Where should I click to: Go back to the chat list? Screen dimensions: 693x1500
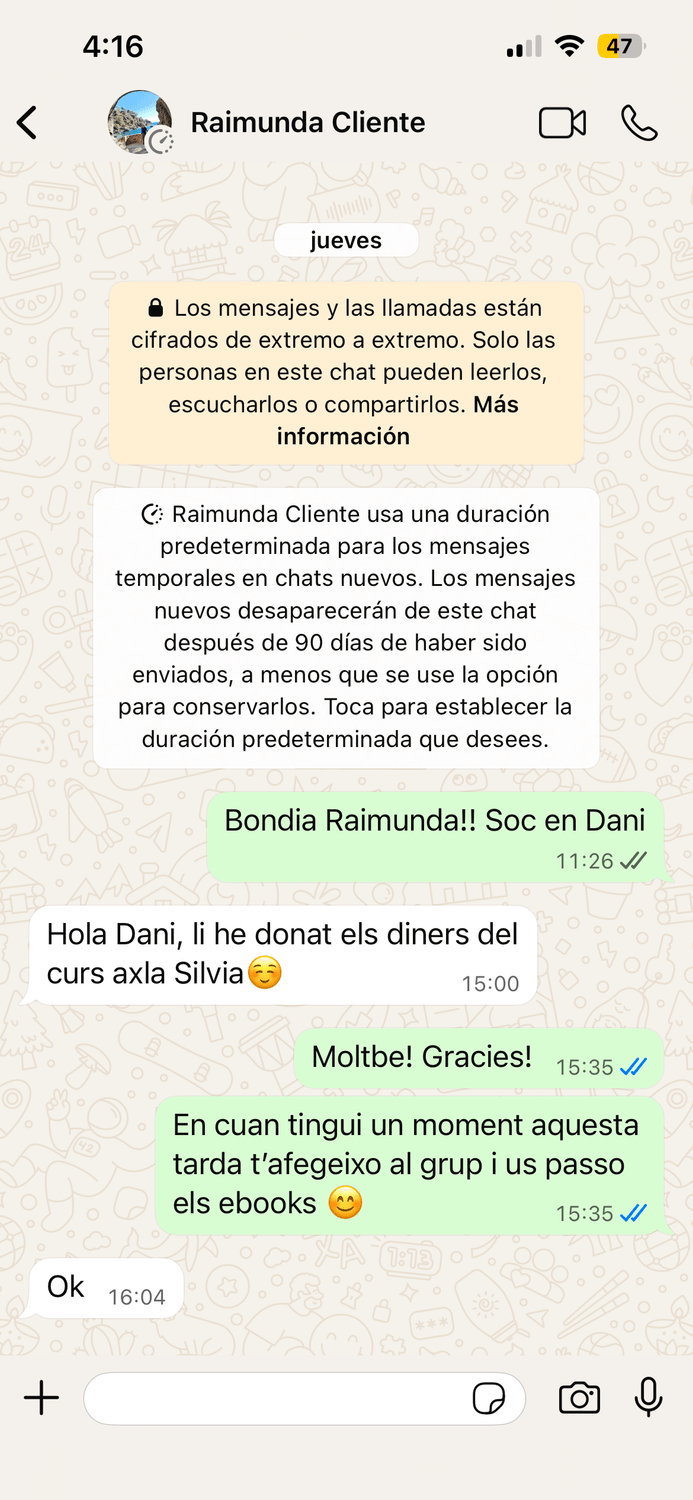pos(27,123)
